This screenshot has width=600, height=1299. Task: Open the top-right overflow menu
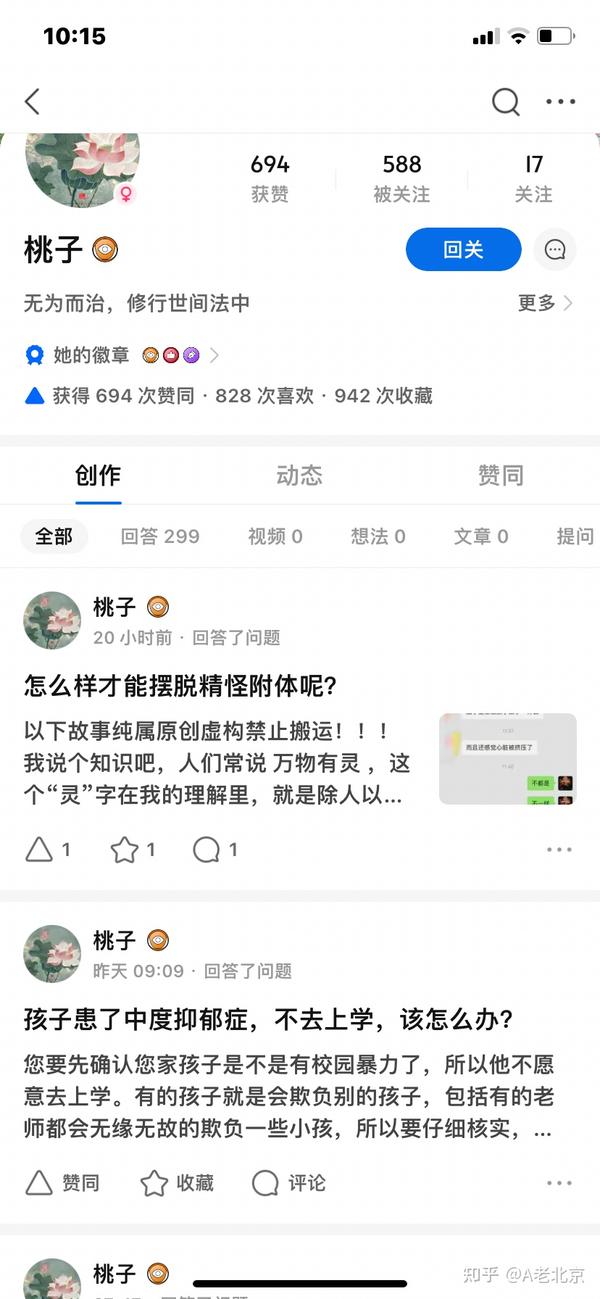point(561,101)
